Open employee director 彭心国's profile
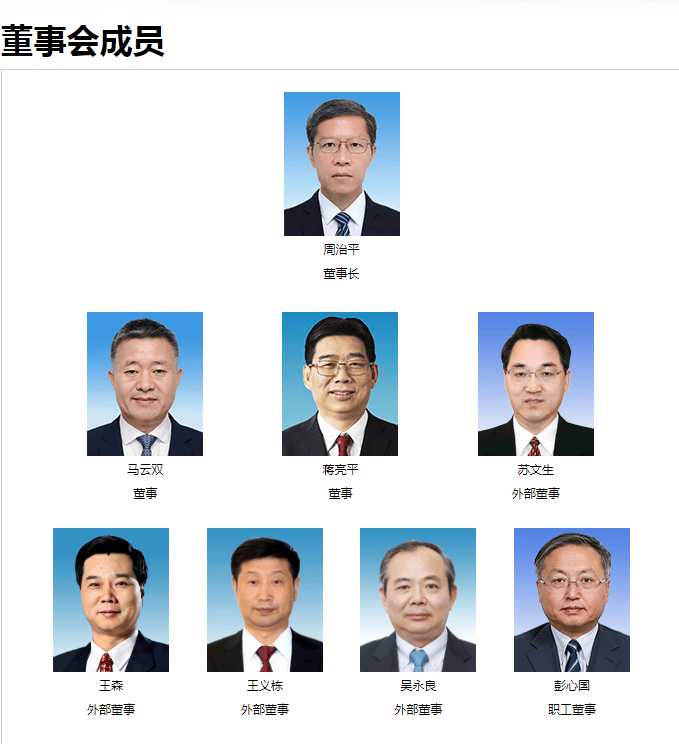This screenshot has width=679, height=744. (x=571, y=600)
